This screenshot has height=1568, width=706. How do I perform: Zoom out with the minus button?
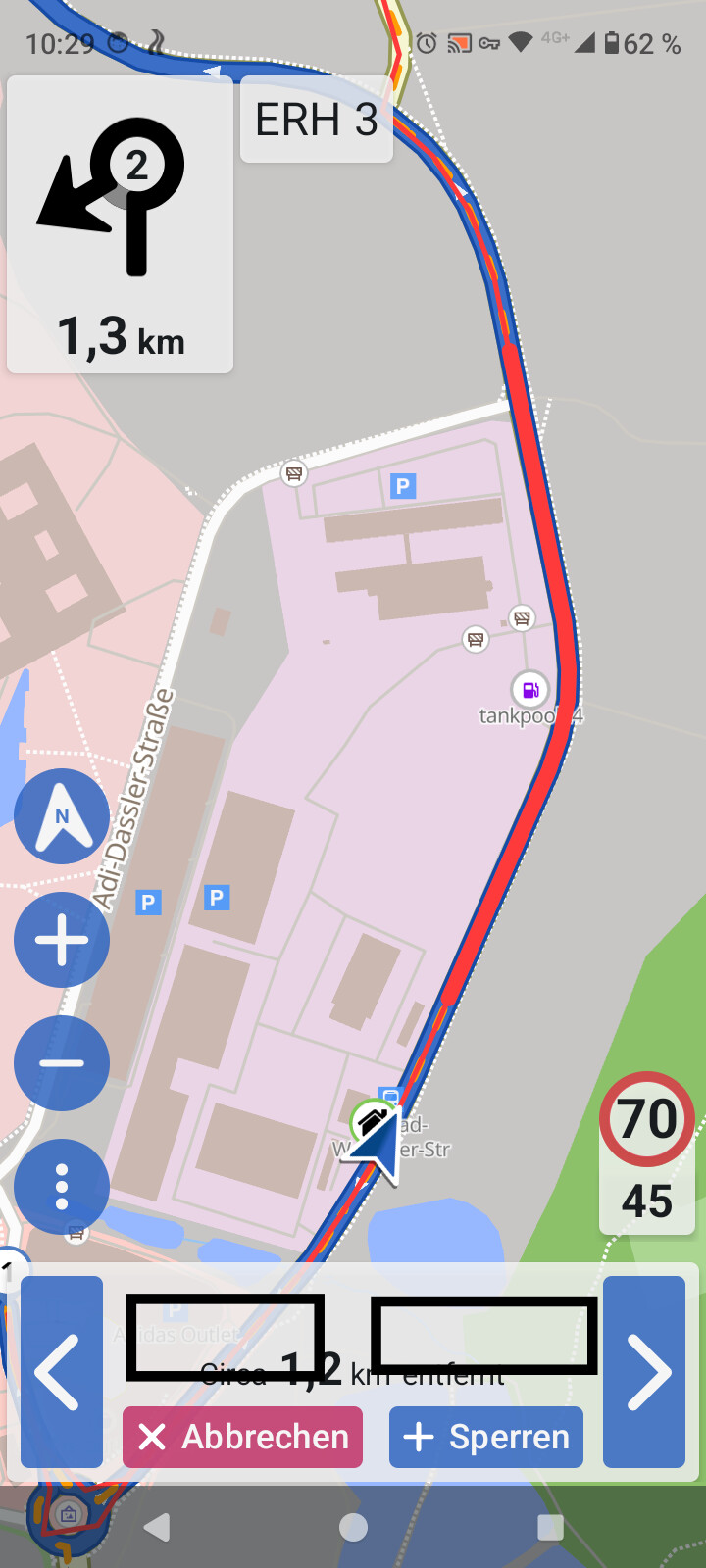(x=62, y=1063)
